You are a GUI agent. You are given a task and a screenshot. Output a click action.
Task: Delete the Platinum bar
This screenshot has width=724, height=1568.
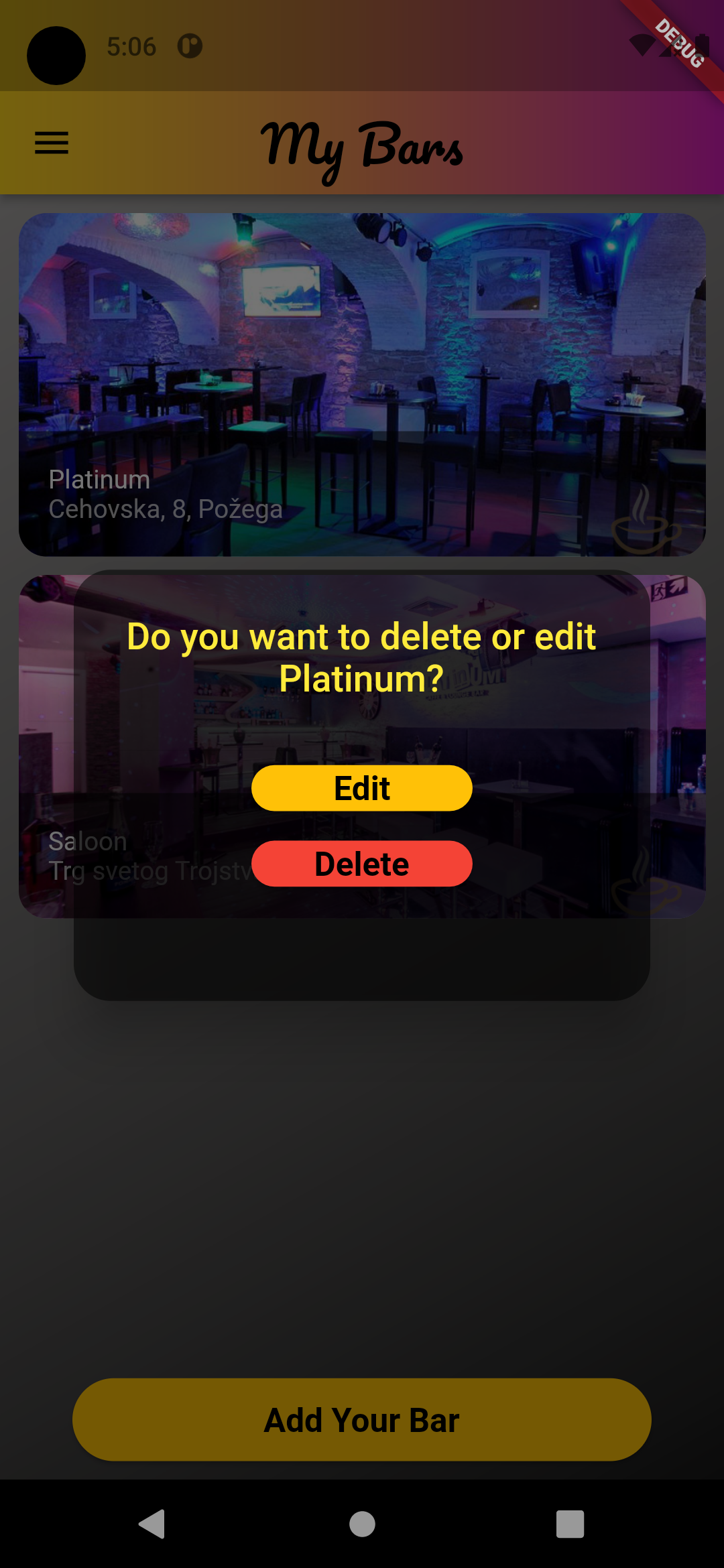[362, 864]
